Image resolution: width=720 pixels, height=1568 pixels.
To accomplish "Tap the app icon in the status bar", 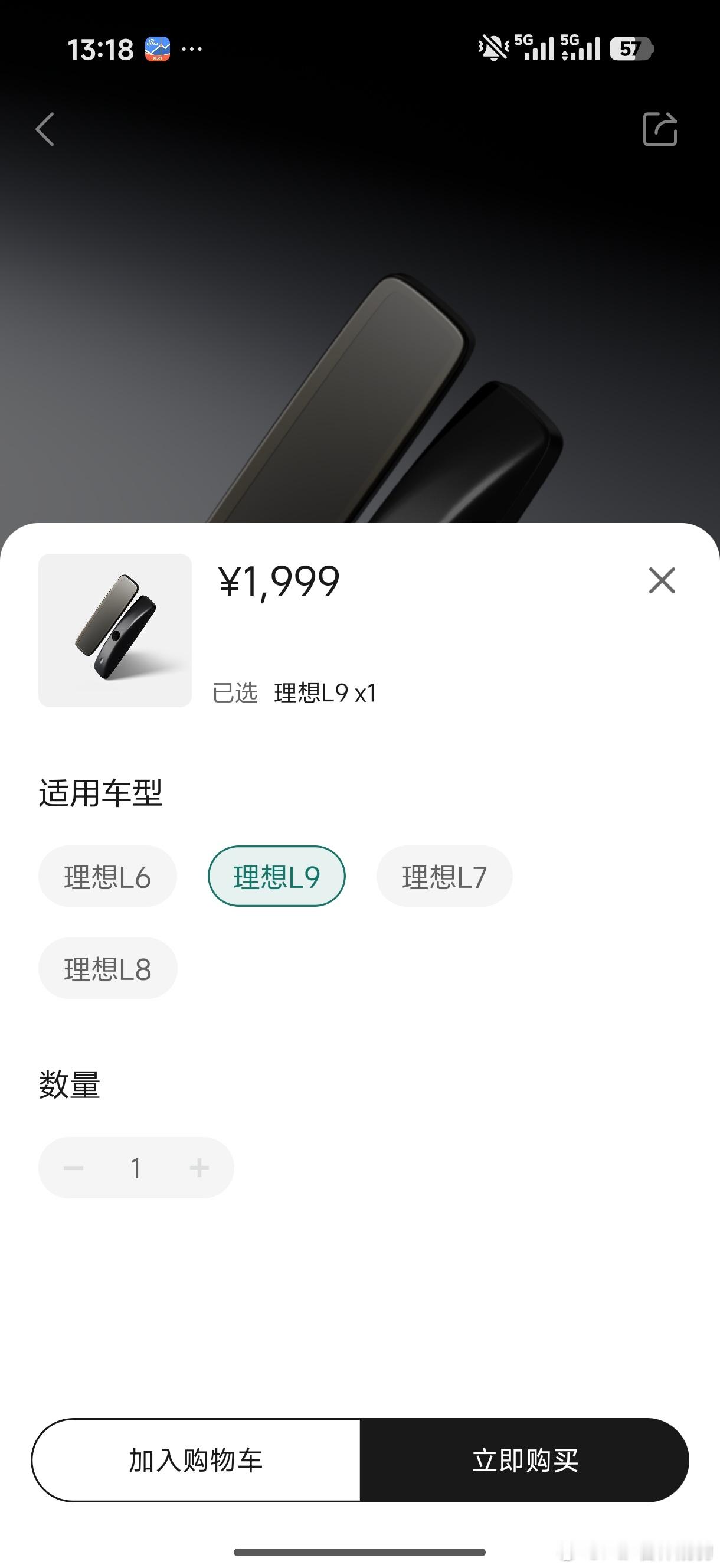I will pyautogui.click(x=157, y=48).
